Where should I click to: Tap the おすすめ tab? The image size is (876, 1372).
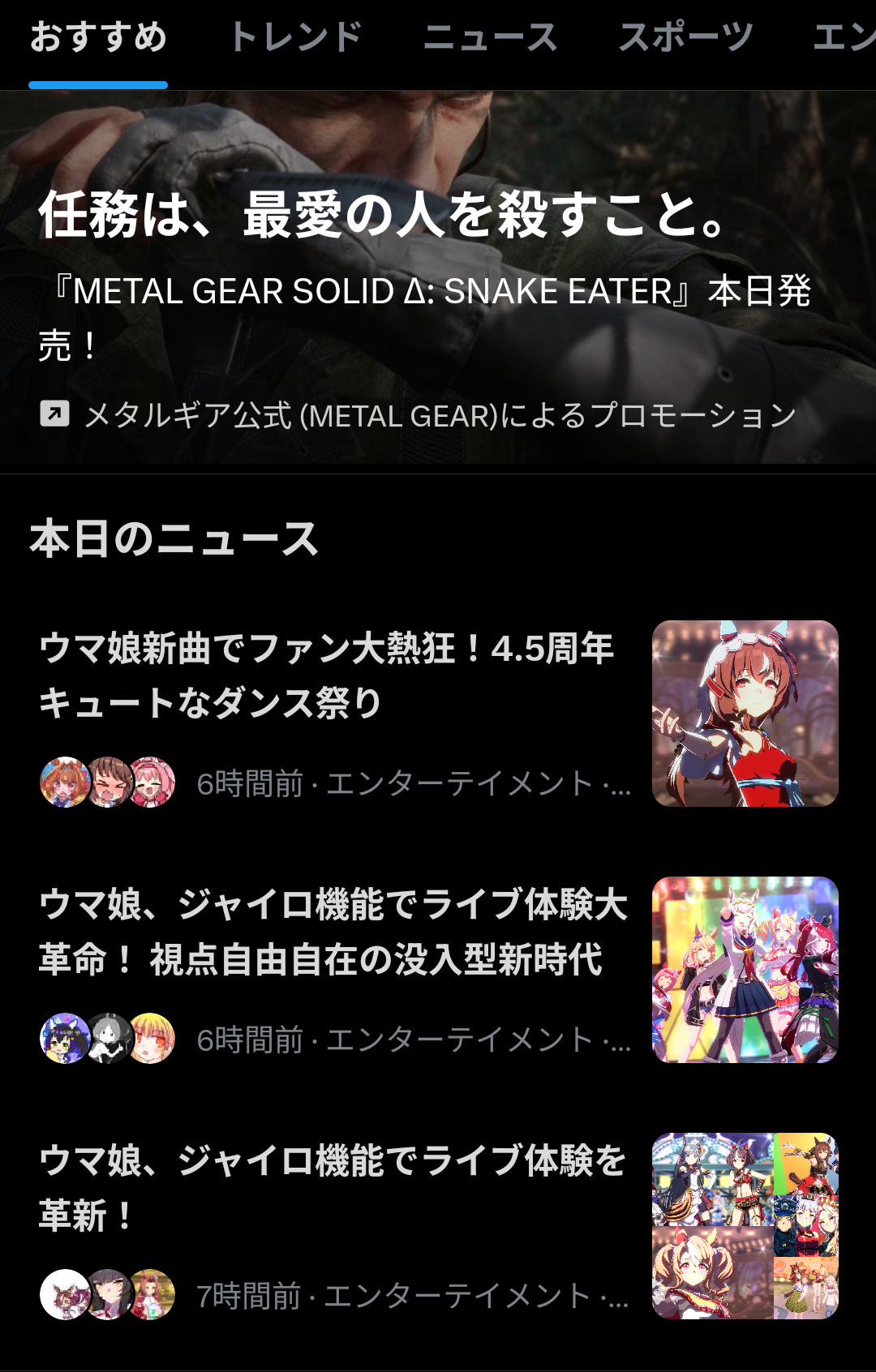98,37
